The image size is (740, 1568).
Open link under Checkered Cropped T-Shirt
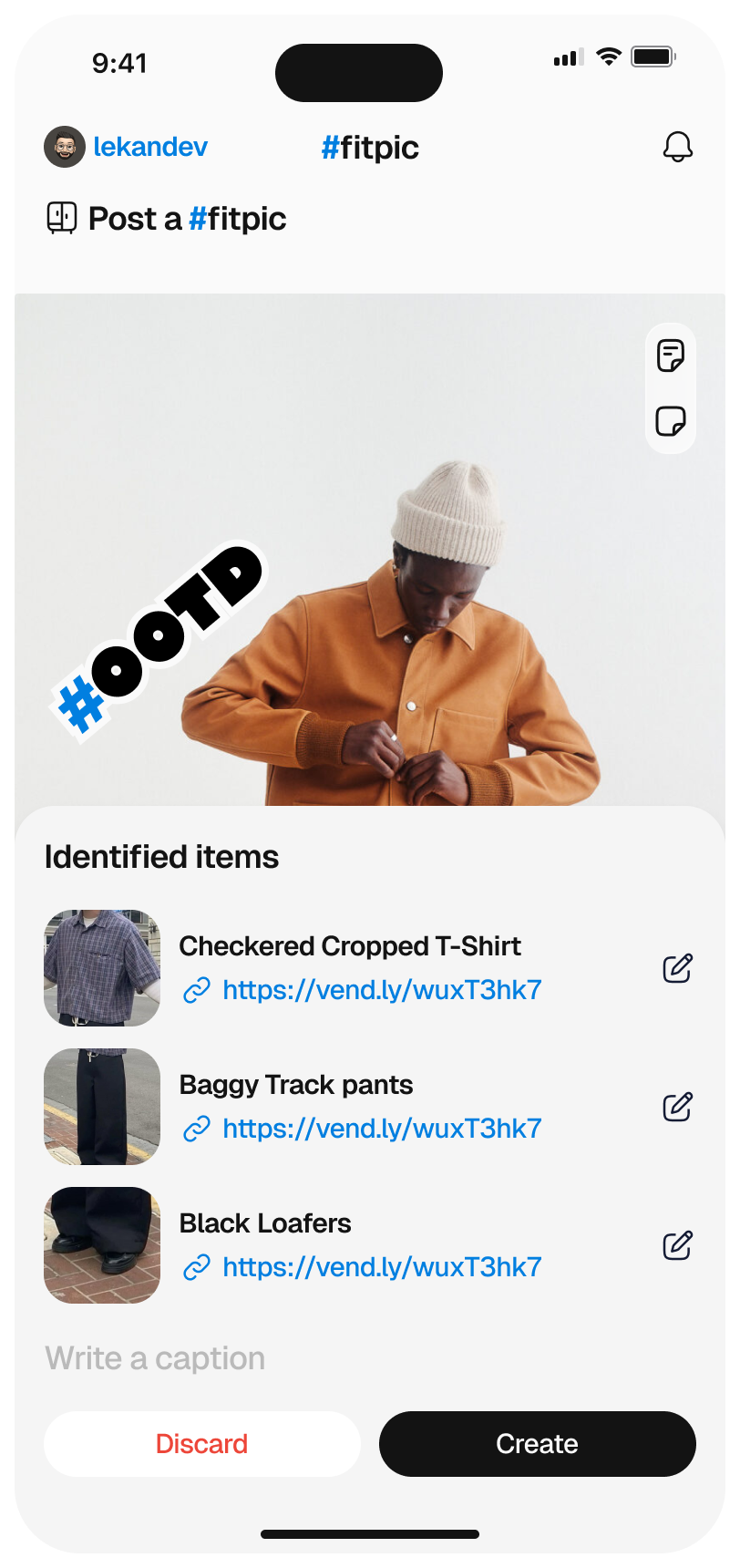click(x=381, y=990)
